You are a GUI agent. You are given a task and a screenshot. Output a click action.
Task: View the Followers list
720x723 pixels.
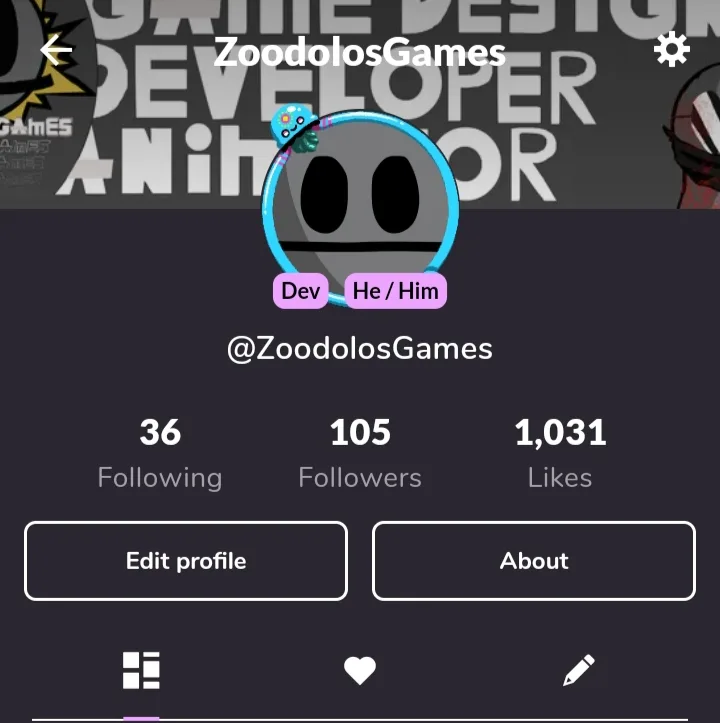coord(360,454)
